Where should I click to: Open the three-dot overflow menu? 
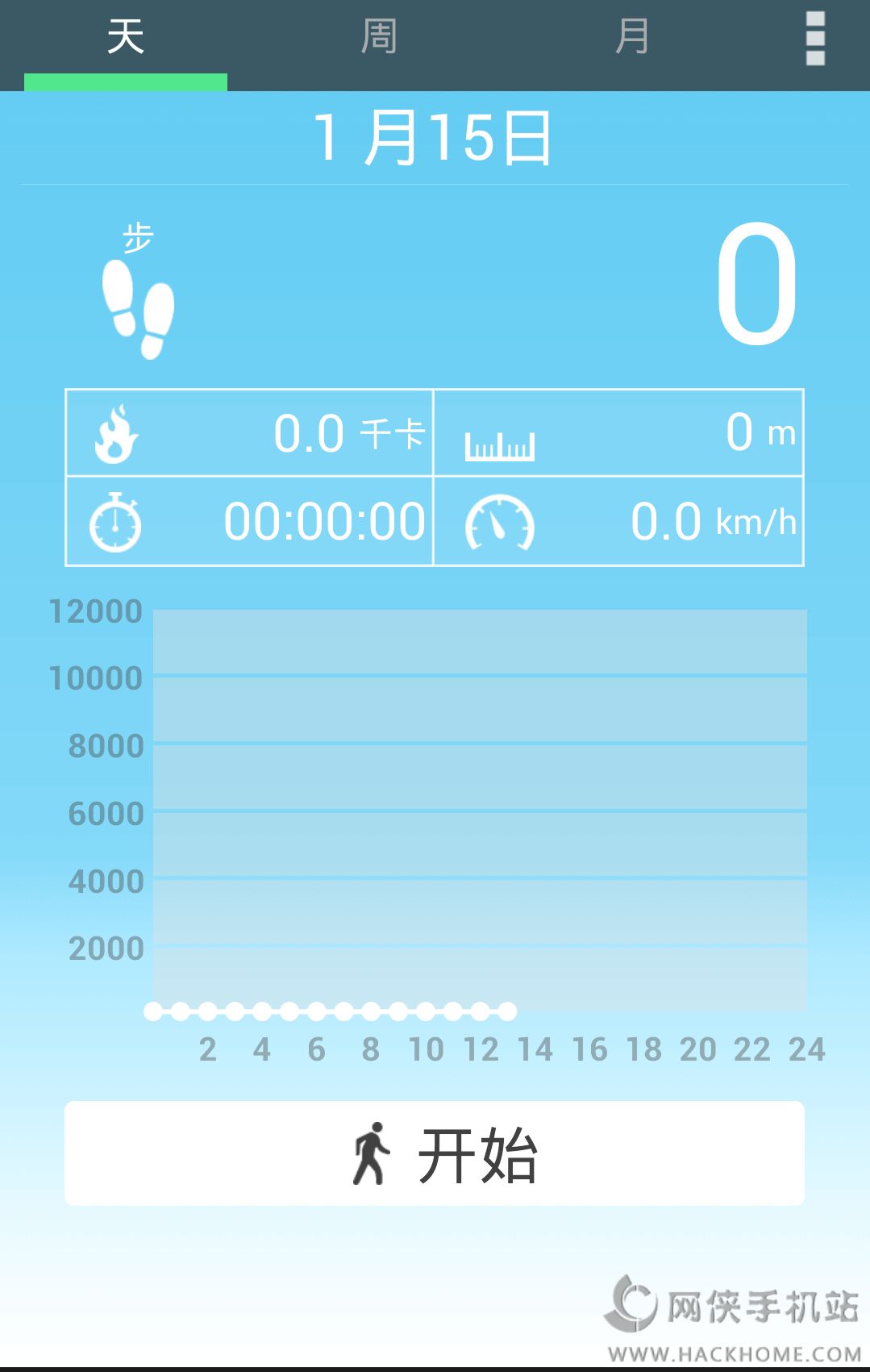click(x=815, y=38)
